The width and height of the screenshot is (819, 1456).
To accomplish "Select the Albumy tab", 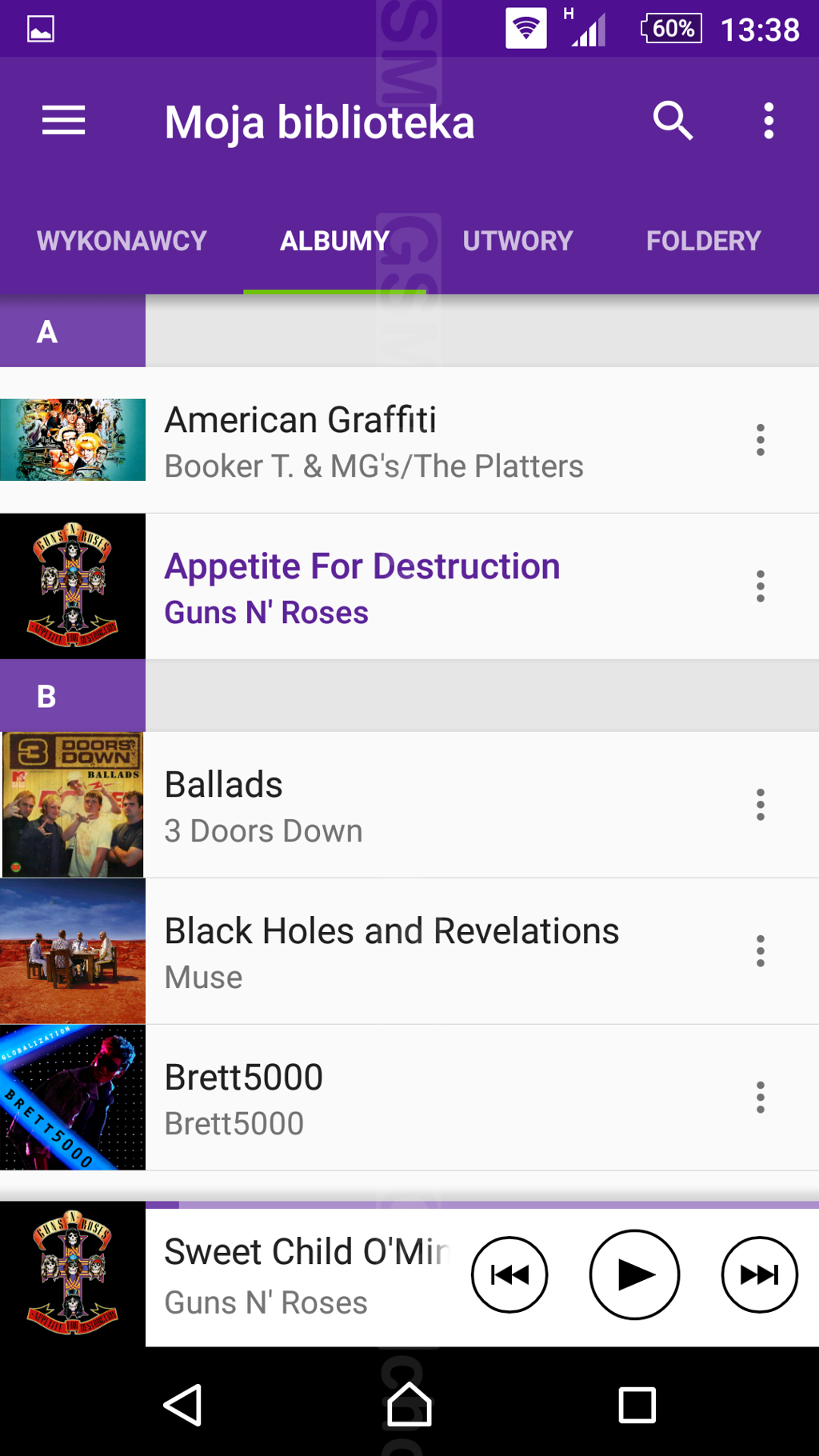I will click(x=334, y=241).
